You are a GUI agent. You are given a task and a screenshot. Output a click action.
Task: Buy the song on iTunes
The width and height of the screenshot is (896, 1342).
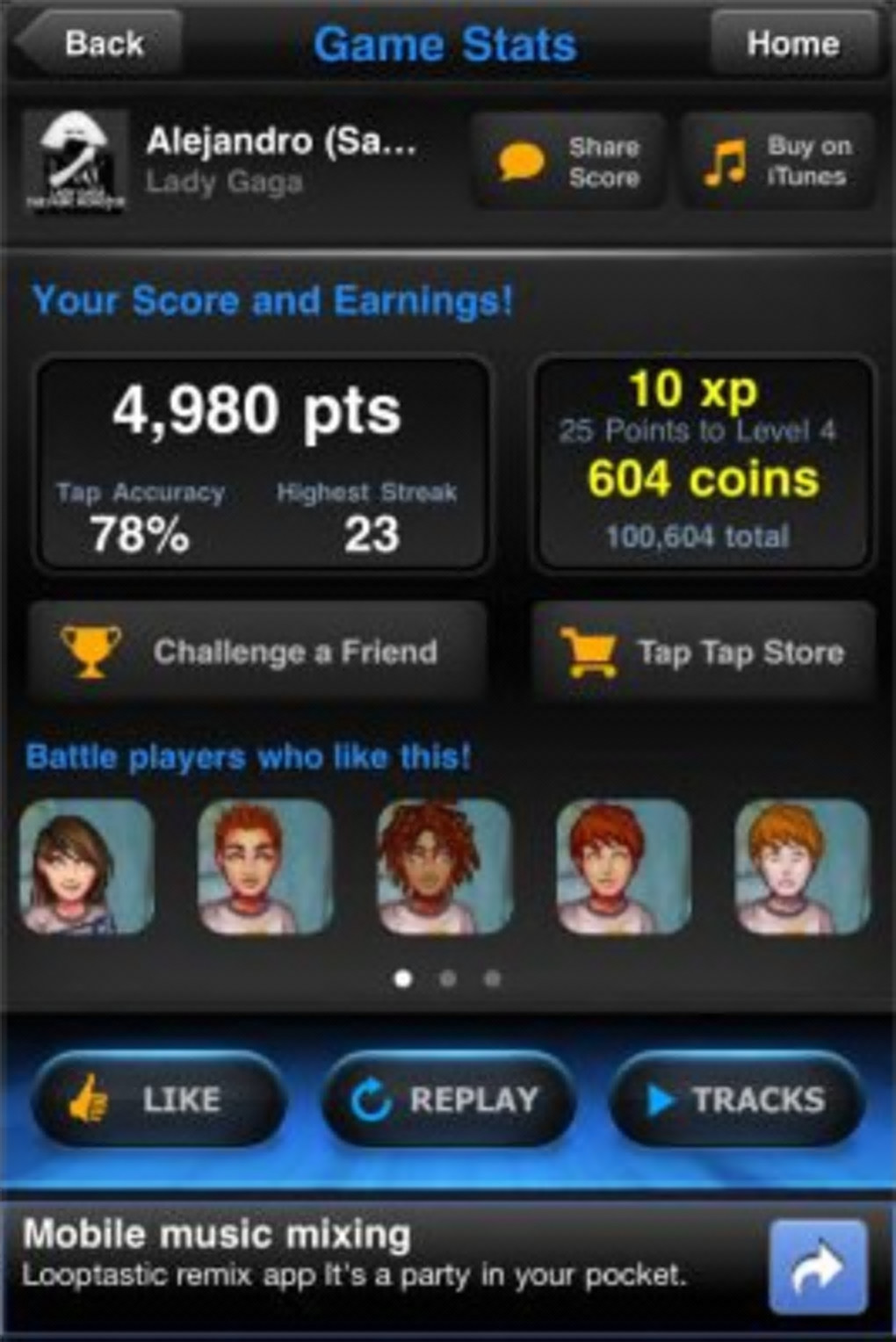click(777, 162)
